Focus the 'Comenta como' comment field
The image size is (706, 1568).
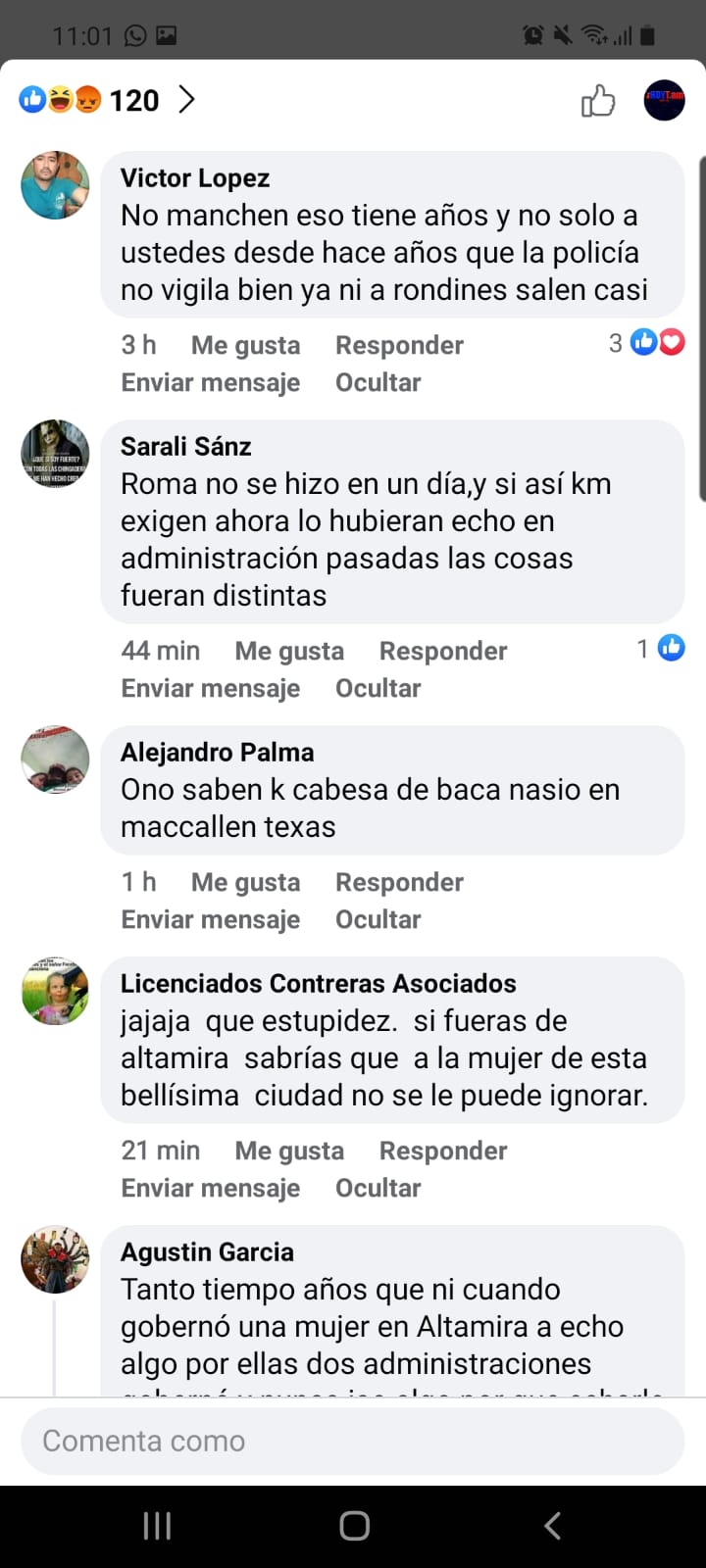(353, 1441)
